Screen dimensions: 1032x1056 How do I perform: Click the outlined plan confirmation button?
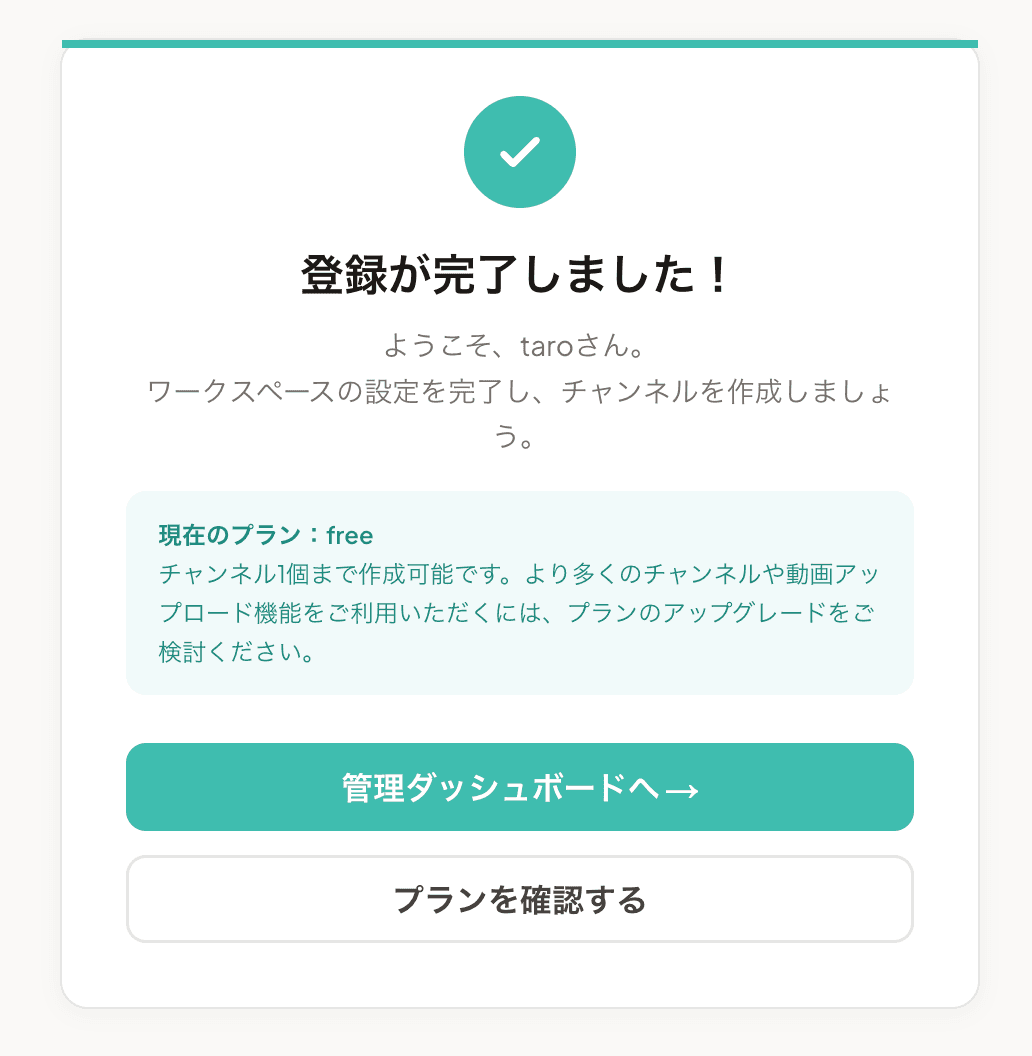click(x=520, y=900)
